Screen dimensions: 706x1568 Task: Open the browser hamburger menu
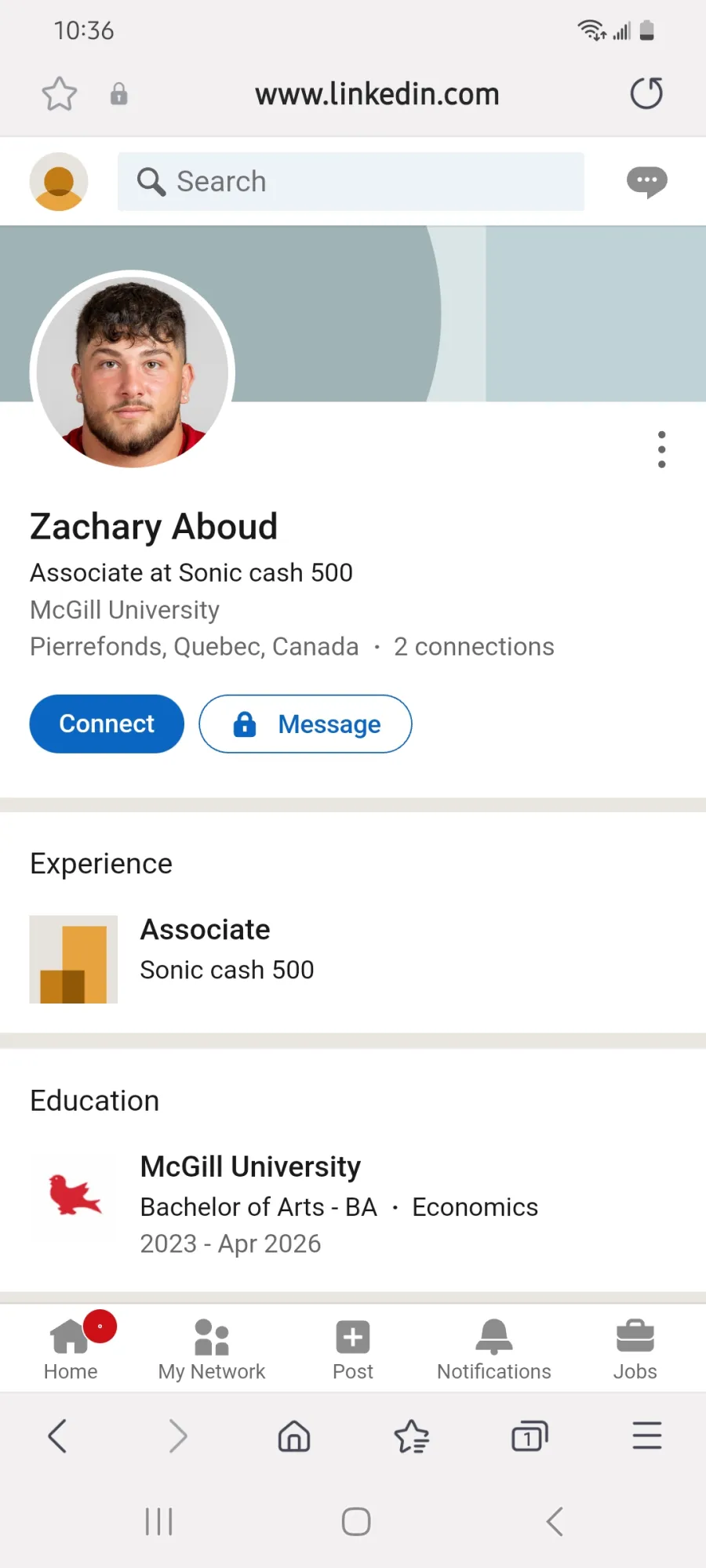[647, 1436]
